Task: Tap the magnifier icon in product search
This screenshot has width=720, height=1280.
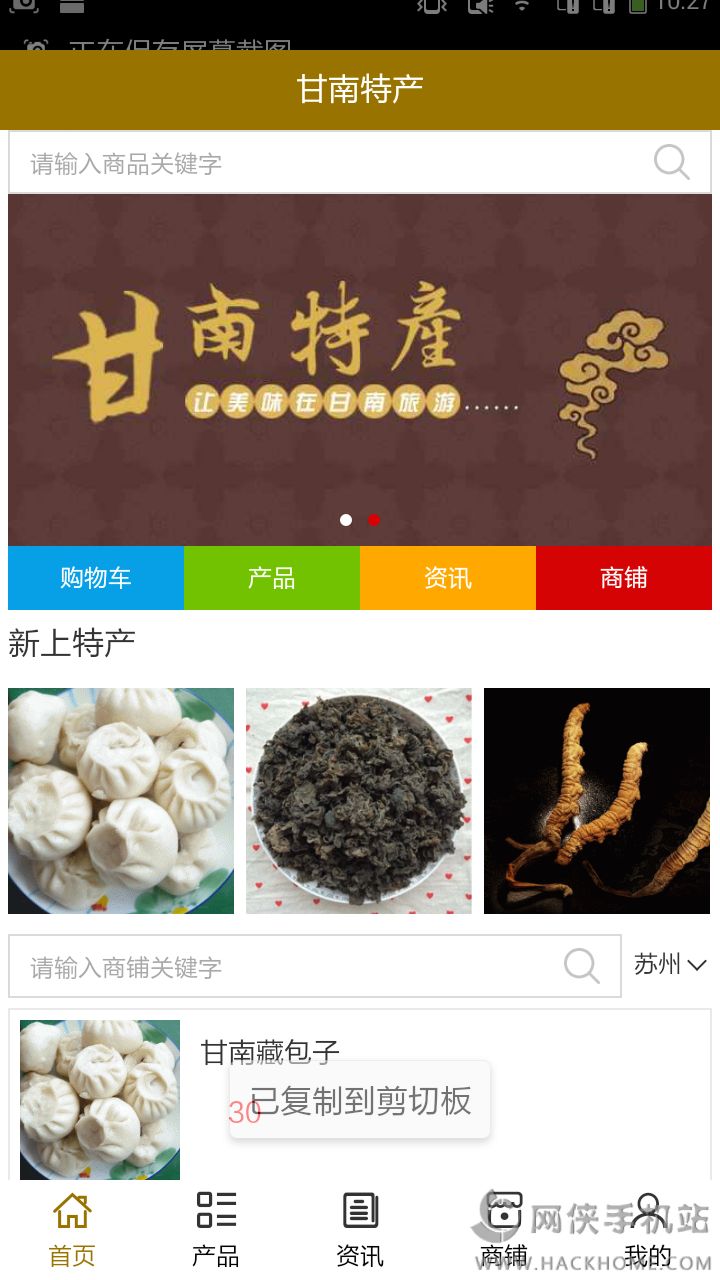Action: coord(672,162)
